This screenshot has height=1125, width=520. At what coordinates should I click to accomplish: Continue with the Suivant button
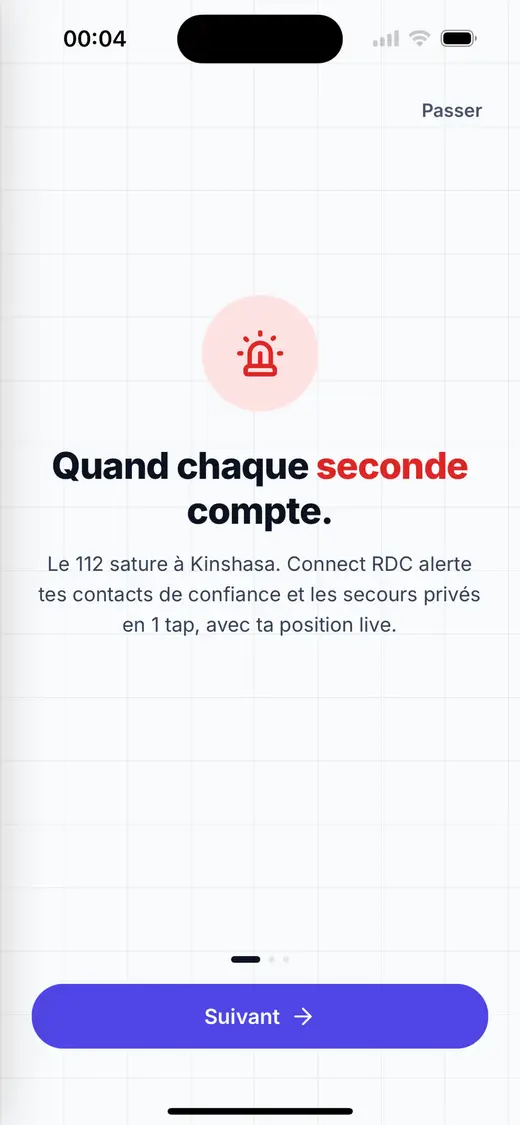(260, 1016)
